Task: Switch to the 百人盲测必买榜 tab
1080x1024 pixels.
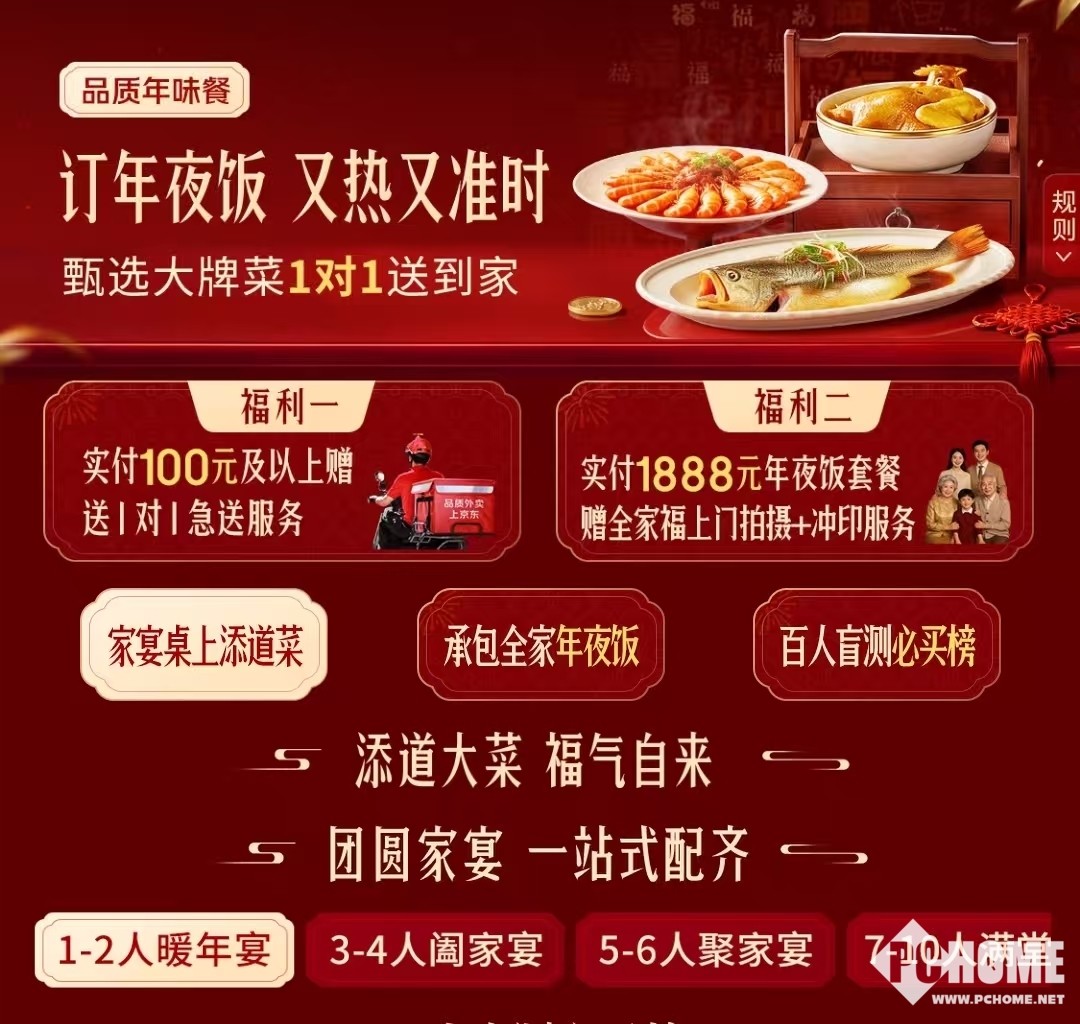Action: coord(876,643)
